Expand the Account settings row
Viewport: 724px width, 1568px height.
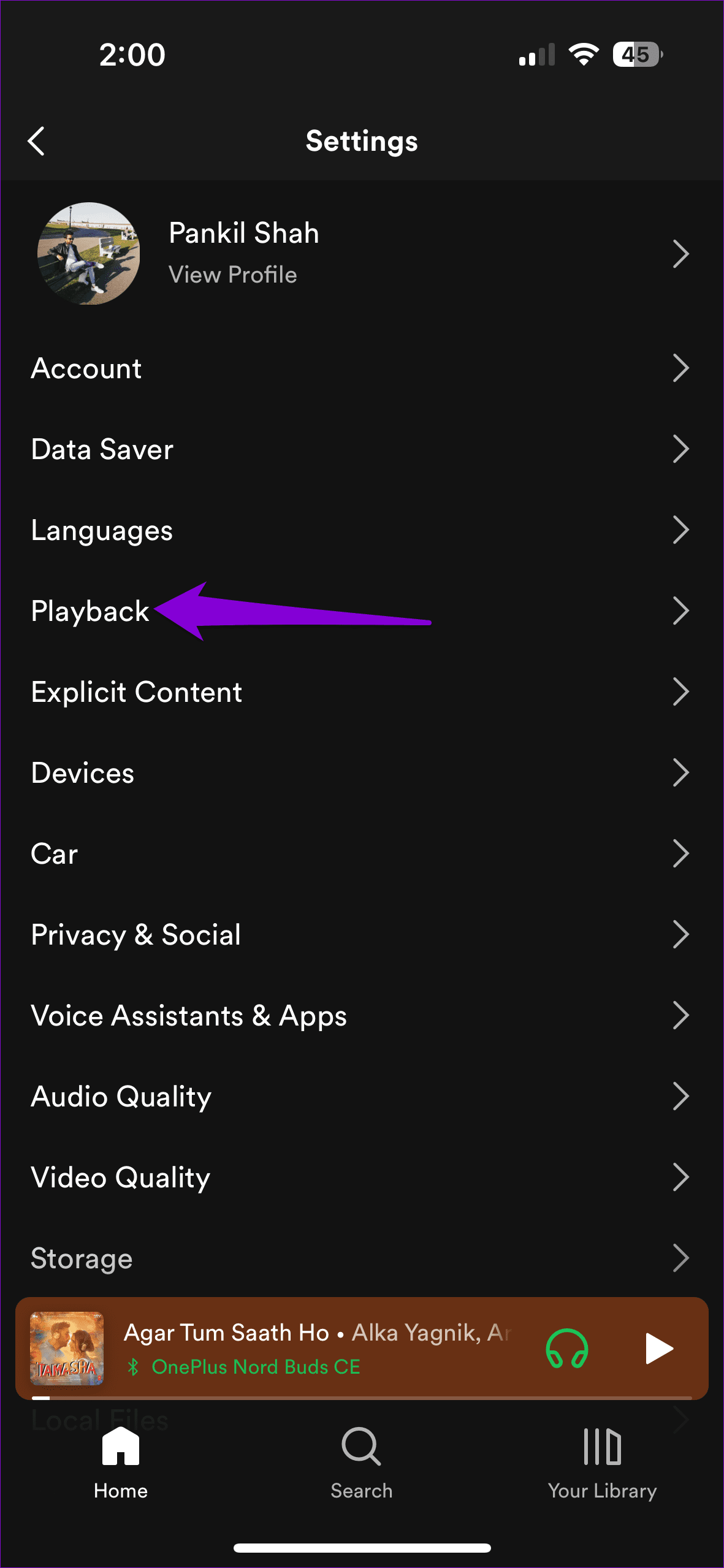(86, 368)
